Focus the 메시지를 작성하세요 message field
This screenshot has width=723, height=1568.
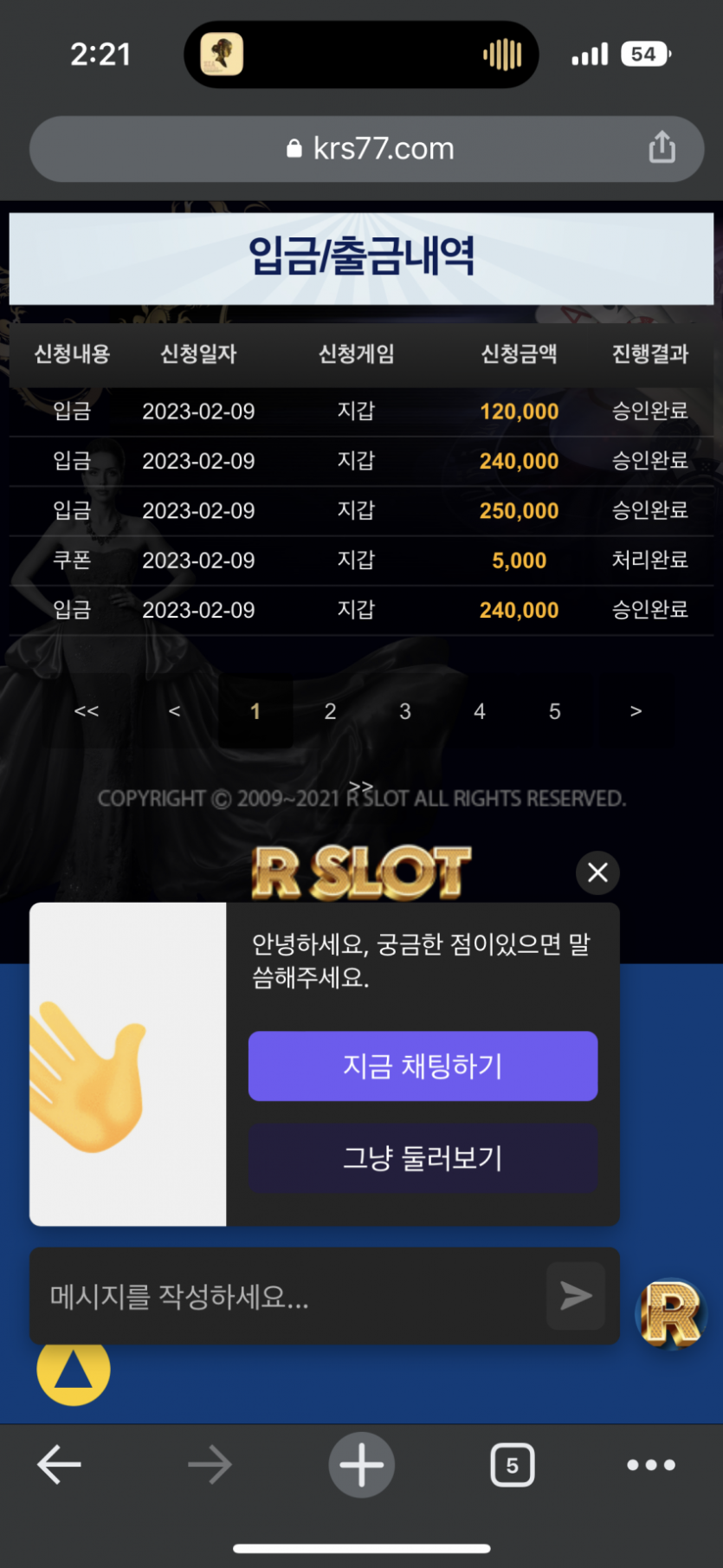pyautogui.click(x=286, y=1297)
